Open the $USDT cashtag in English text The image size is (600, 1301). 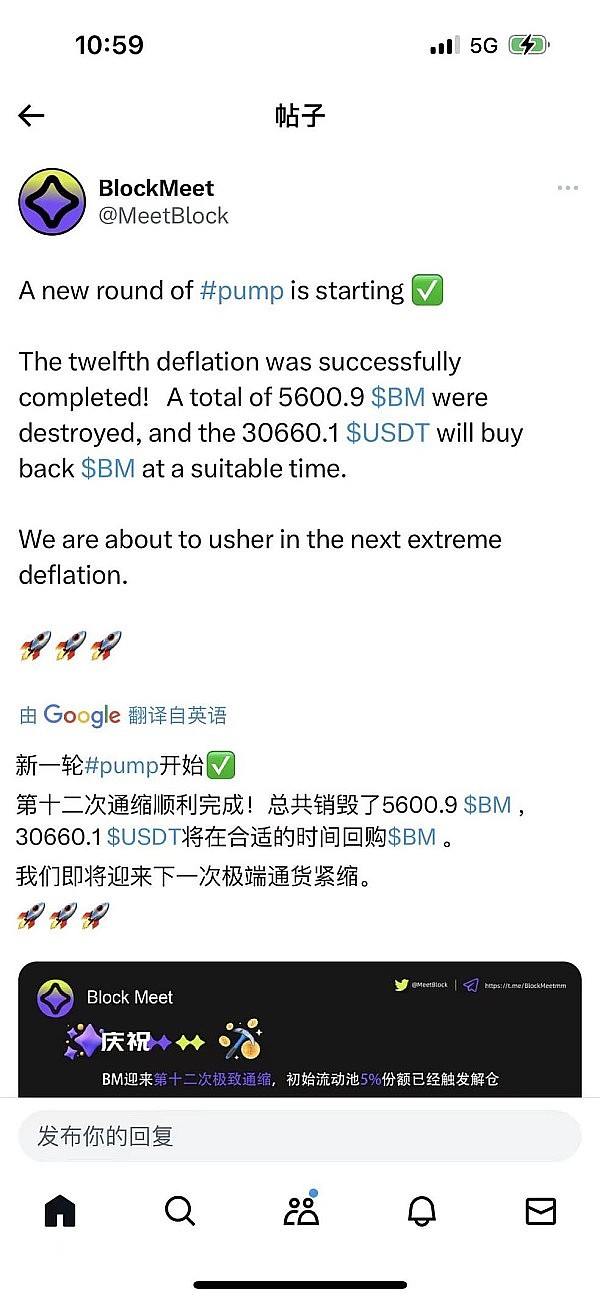pos(387,433)
